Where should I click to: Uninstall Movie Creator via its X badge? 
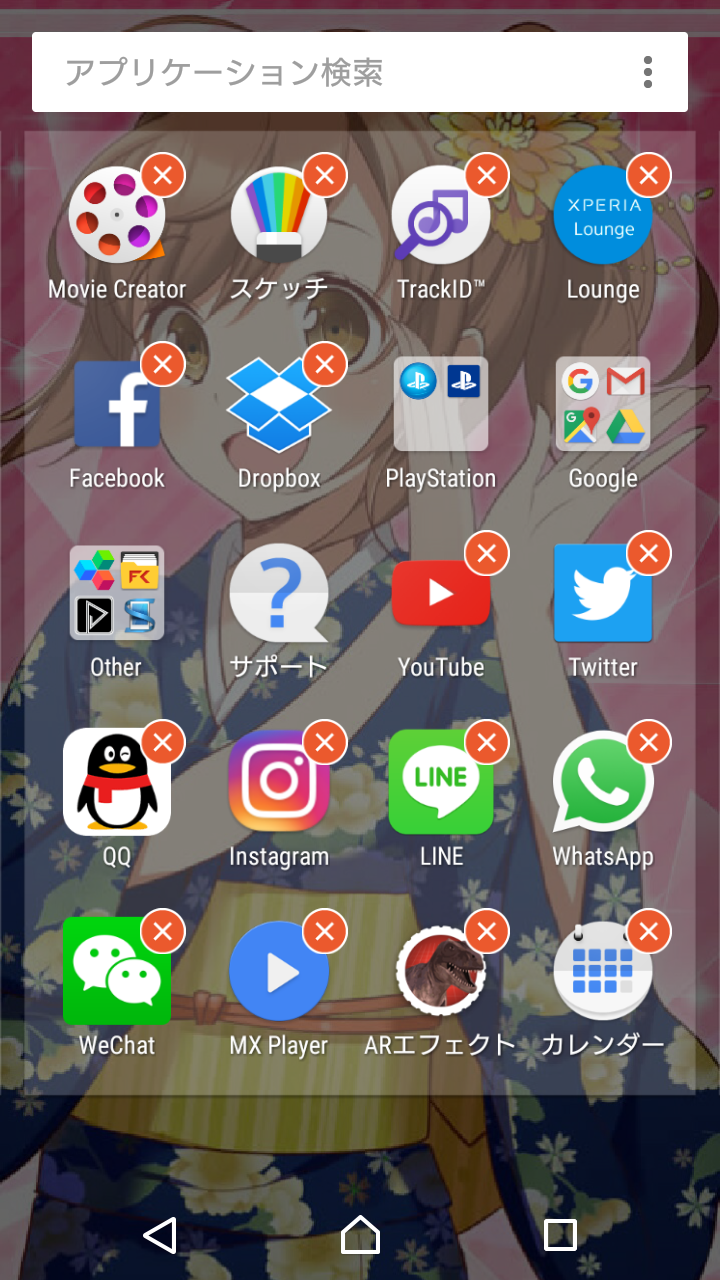coord(163,176)
